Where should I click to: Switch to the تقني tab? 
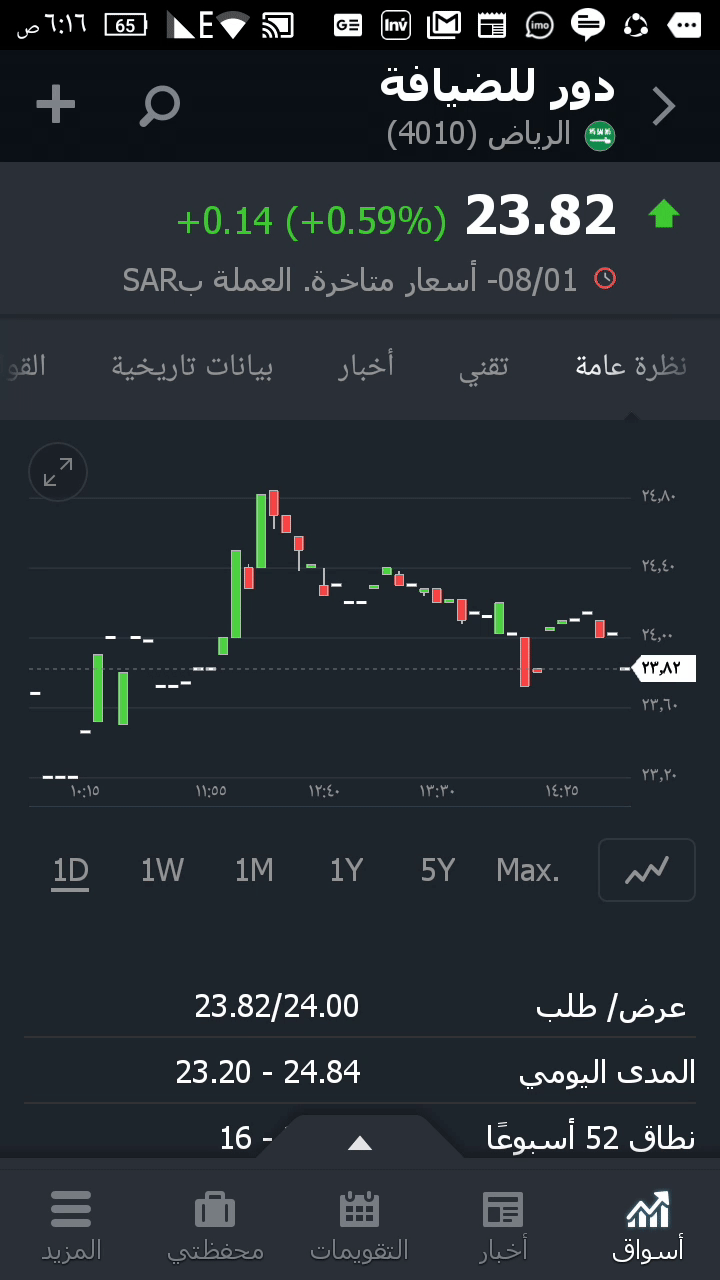click(484, 366)
